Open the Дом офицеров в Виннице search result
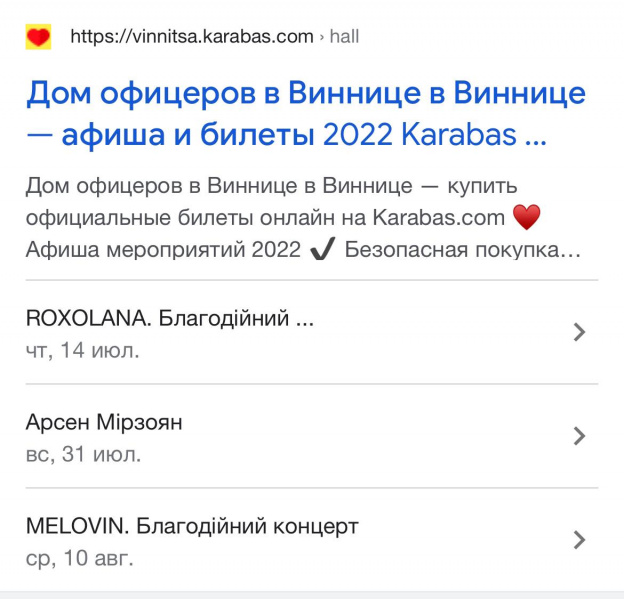 point(305,114)
